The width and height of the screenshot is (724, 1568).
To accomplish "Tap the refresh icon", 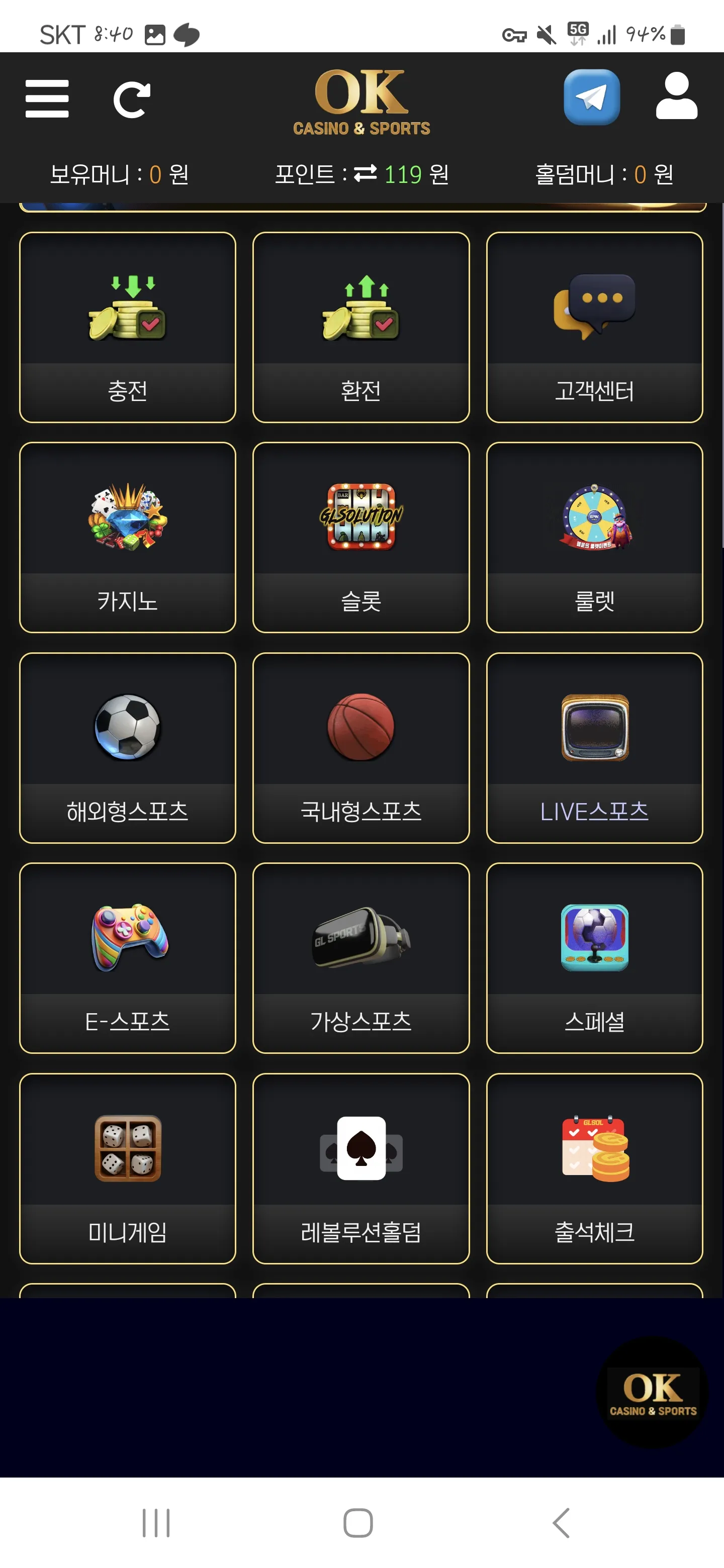I will (132, 99).
